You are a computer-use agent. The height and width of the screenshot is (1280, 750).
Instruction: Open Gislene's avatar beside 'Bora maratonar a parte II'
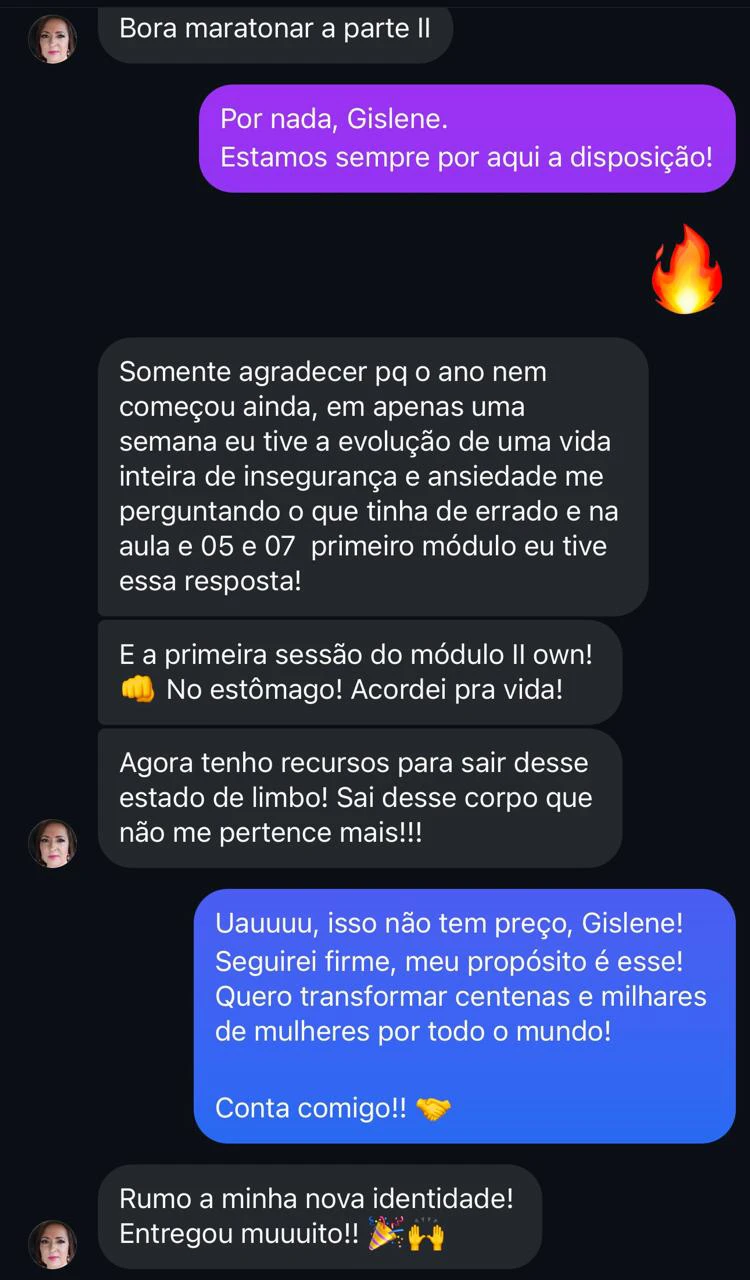click(x=52, y=40)
